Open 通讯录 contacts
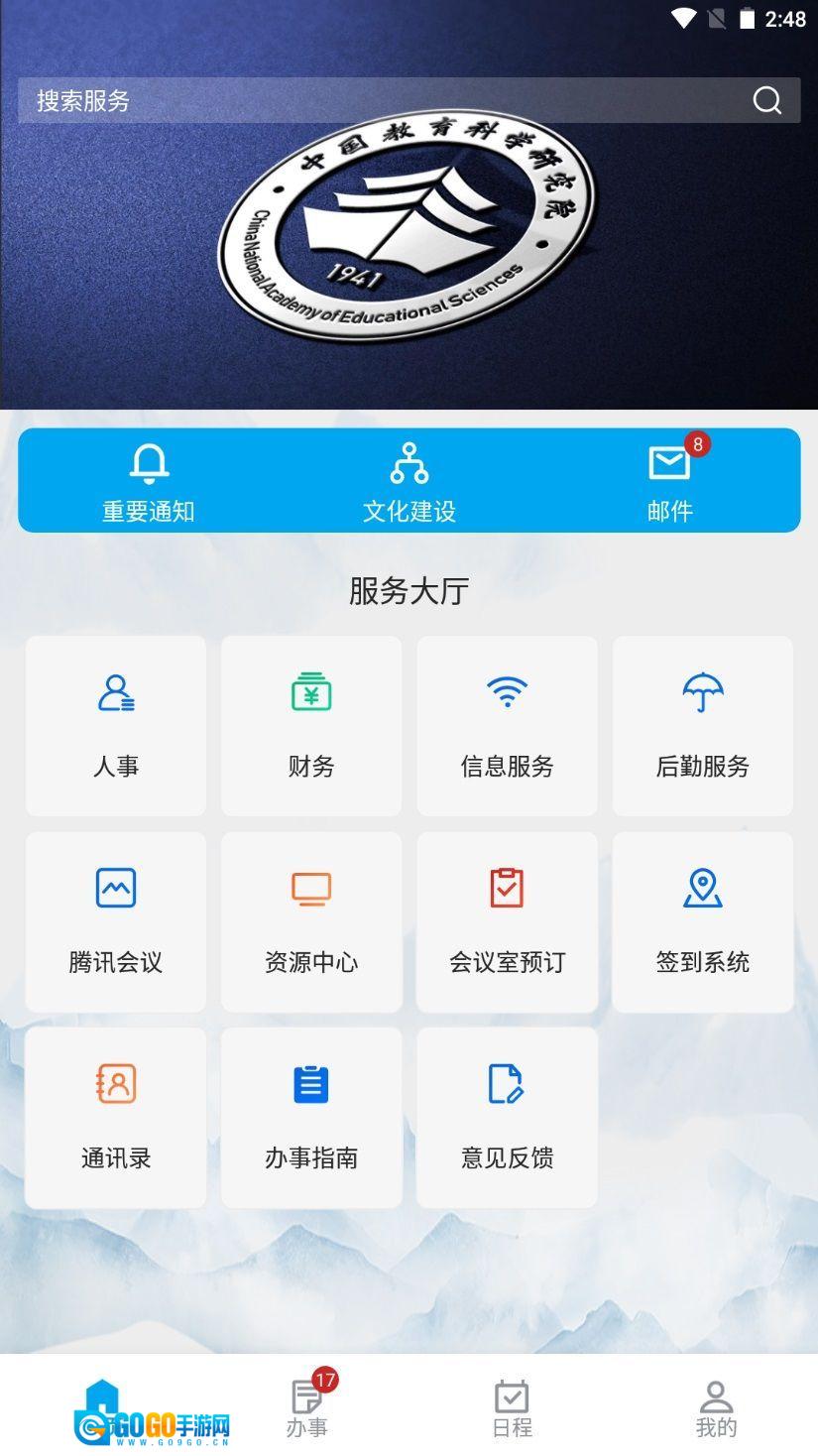Screen dimensions: 818x1456 116,1117
